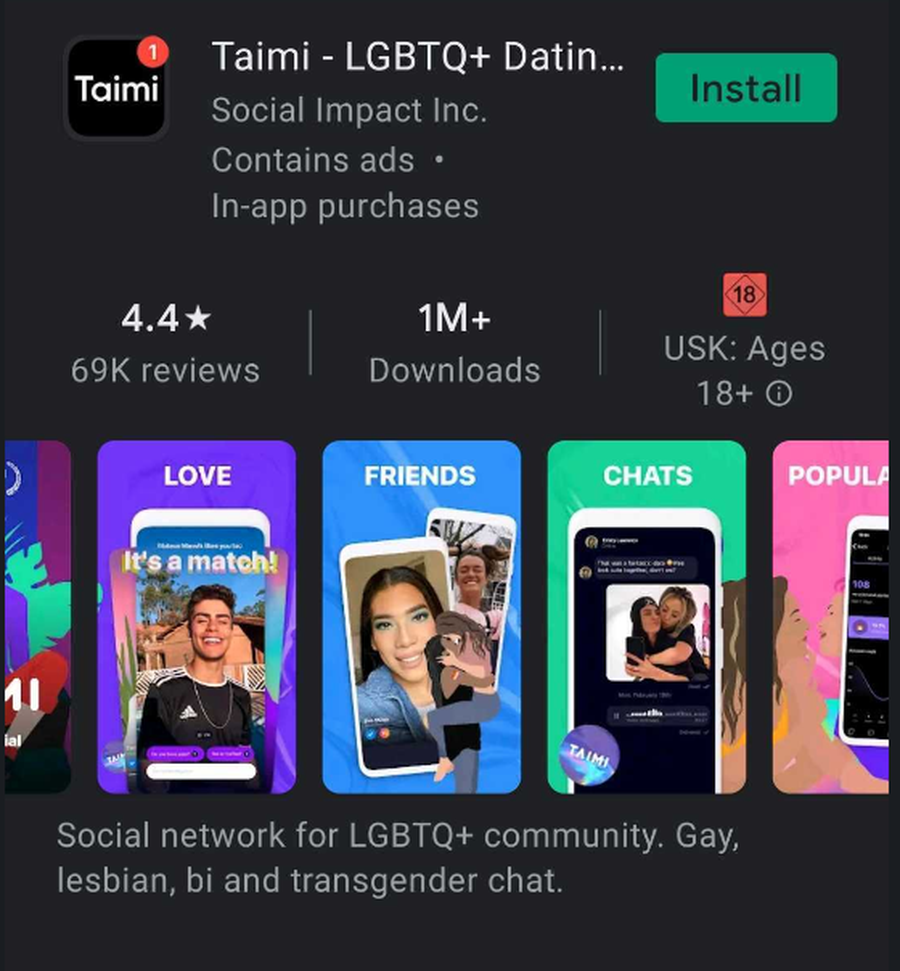Open the Taimi app icon
The height and width of the screenshot is (971, 900).
pos(116,89)
